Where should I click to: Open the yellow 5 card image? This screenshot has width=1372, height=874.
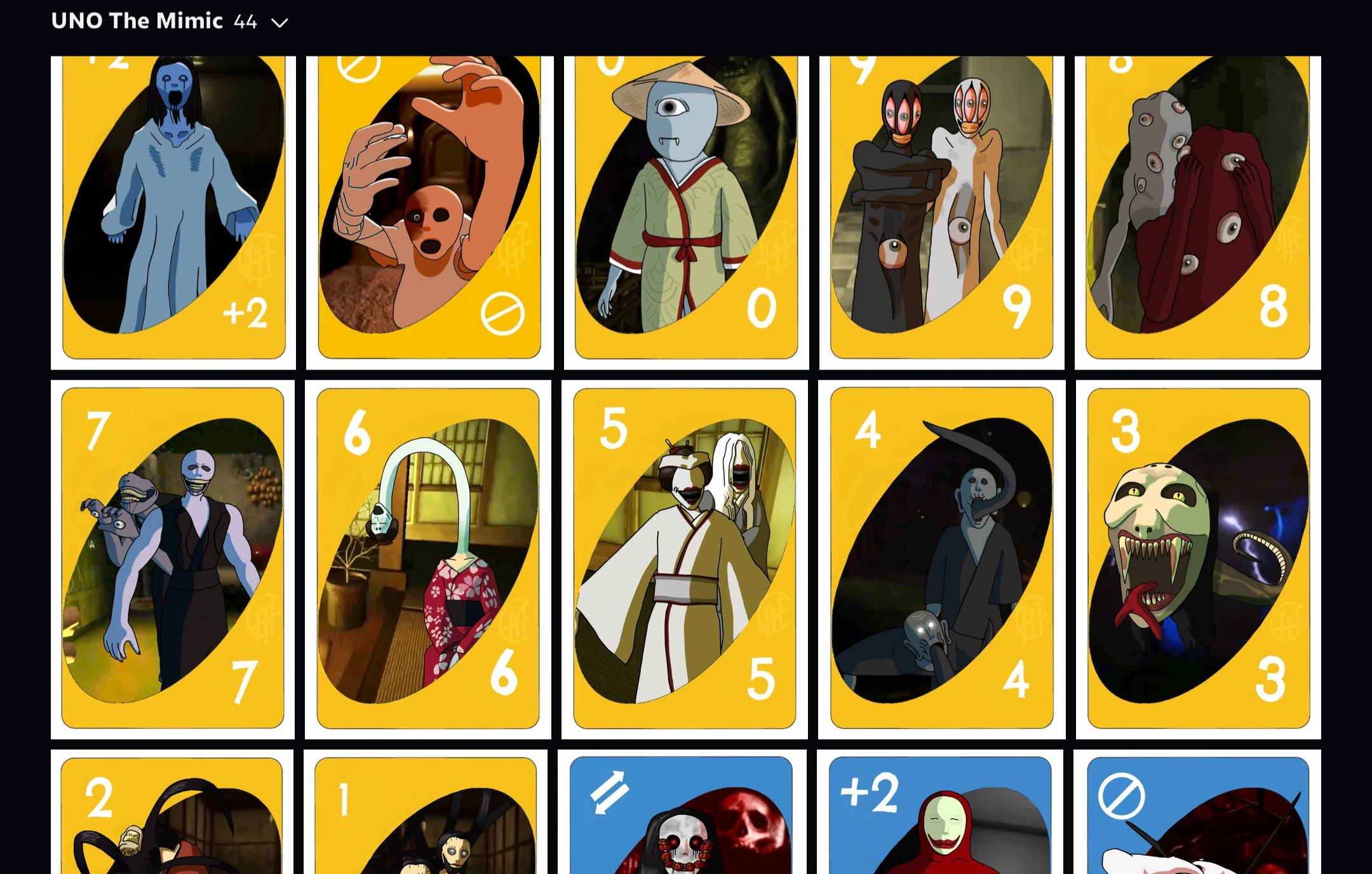coord(685,559)
